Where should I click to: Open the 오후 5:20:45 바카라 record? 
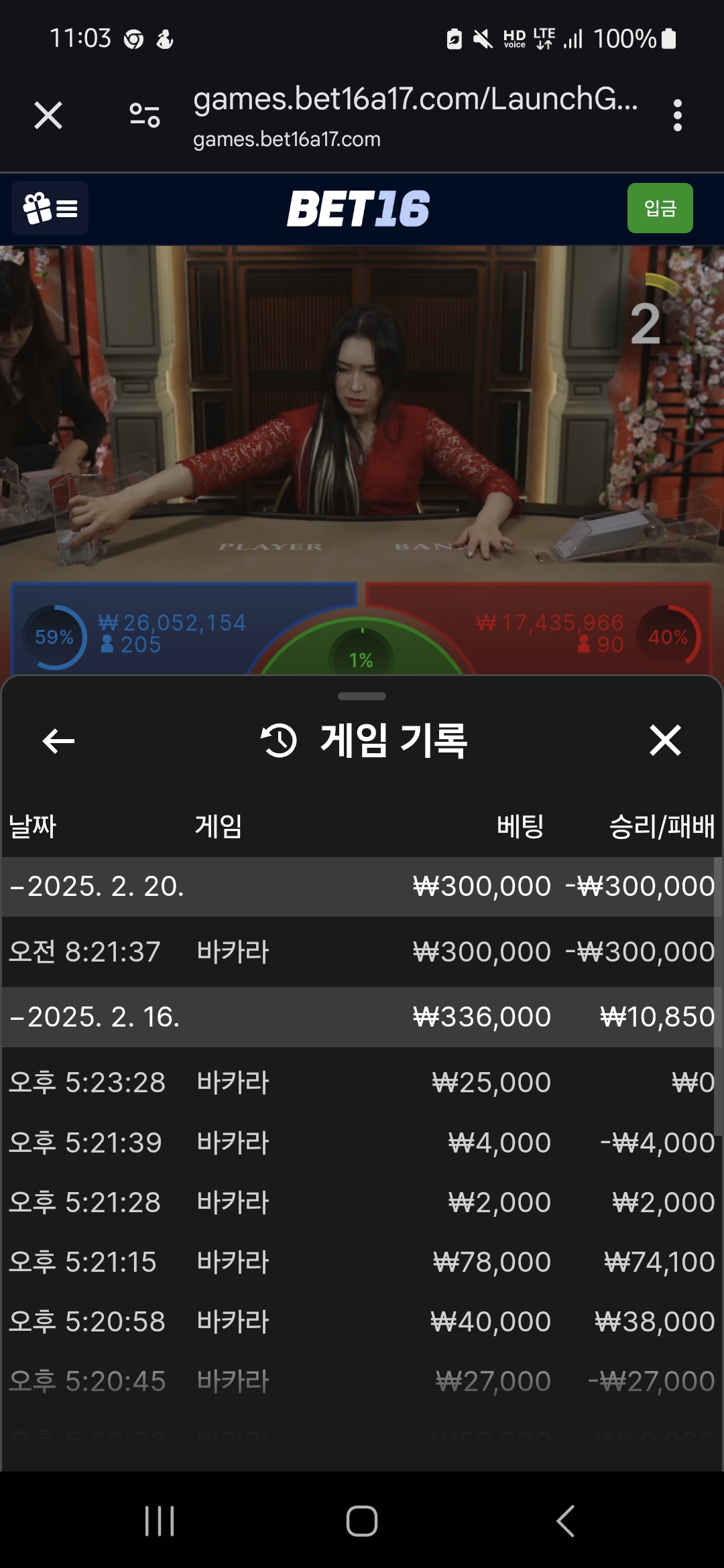[362, 1381]
